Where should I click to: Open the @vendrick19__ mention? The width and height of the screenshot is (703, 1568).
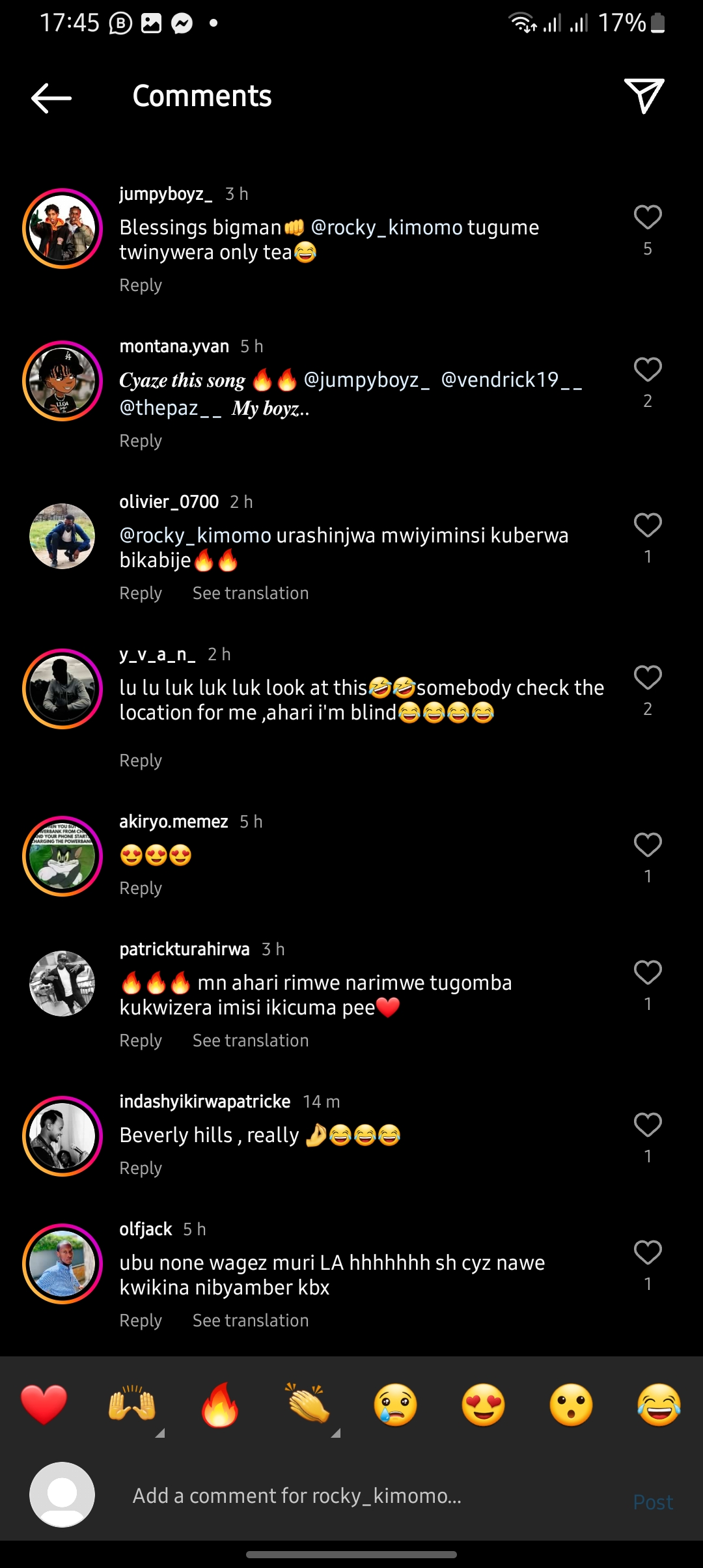pyautogui.click(x=511, y=380)
